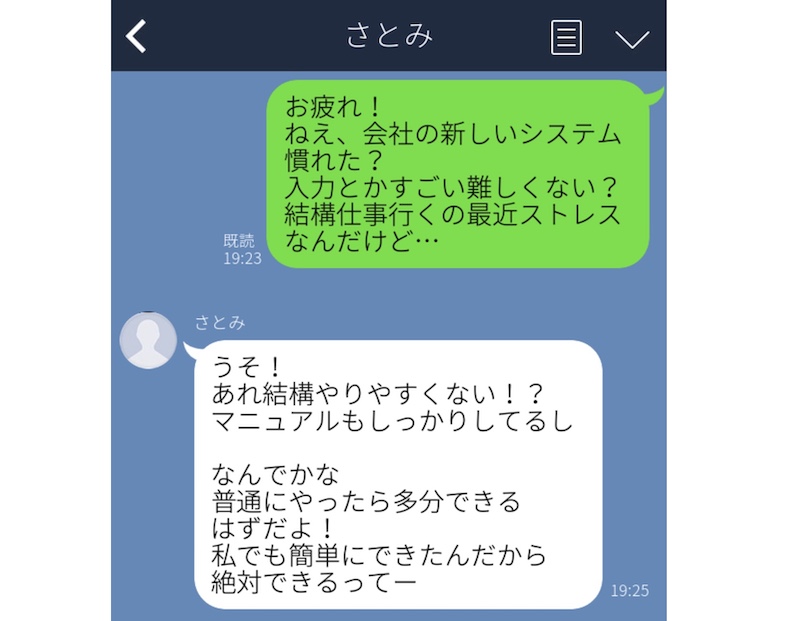Image resolution: width=800 pixels, height=621 pixels.
Task: Open the notes icon in the header
Action: point(567,38)
